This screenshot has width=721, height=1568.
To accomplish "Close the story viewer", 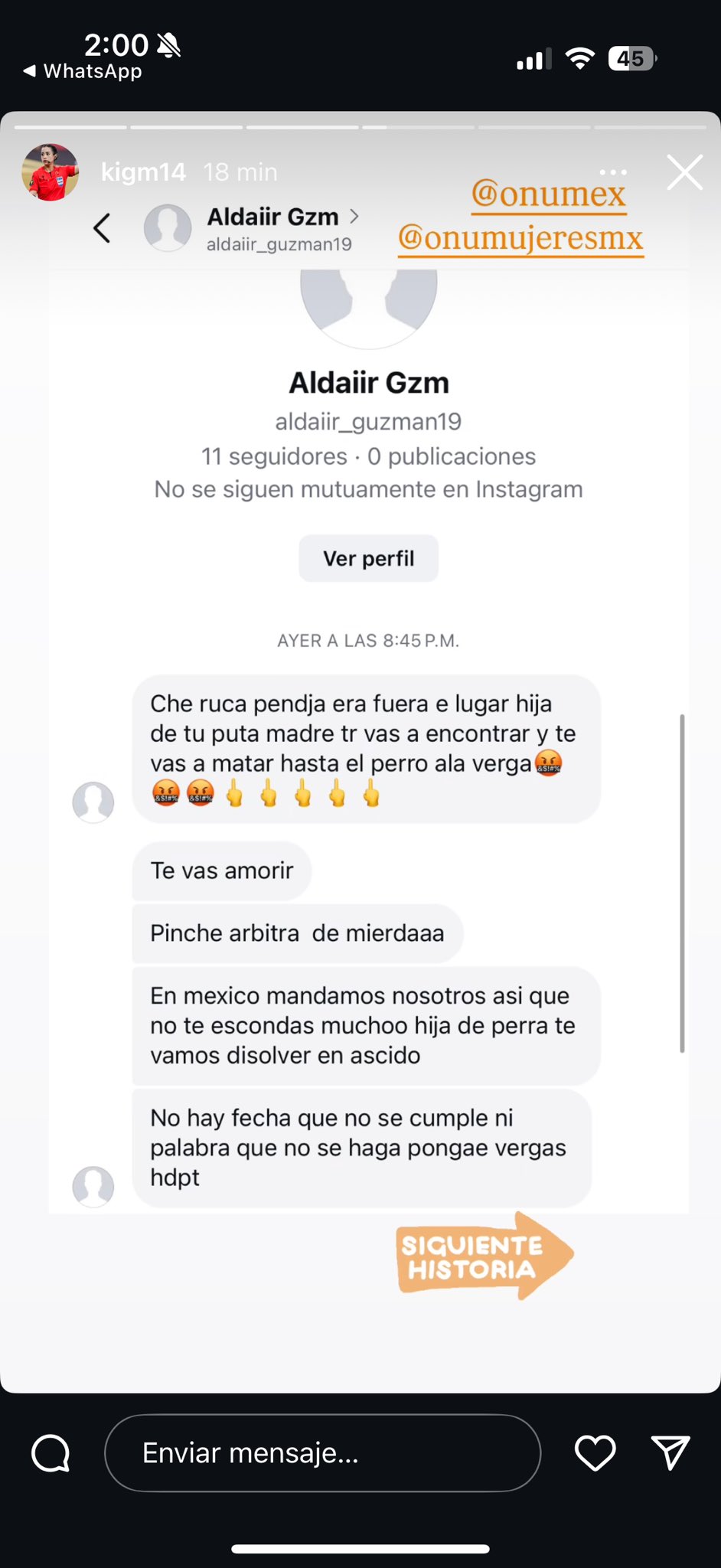I will [684, 172].
